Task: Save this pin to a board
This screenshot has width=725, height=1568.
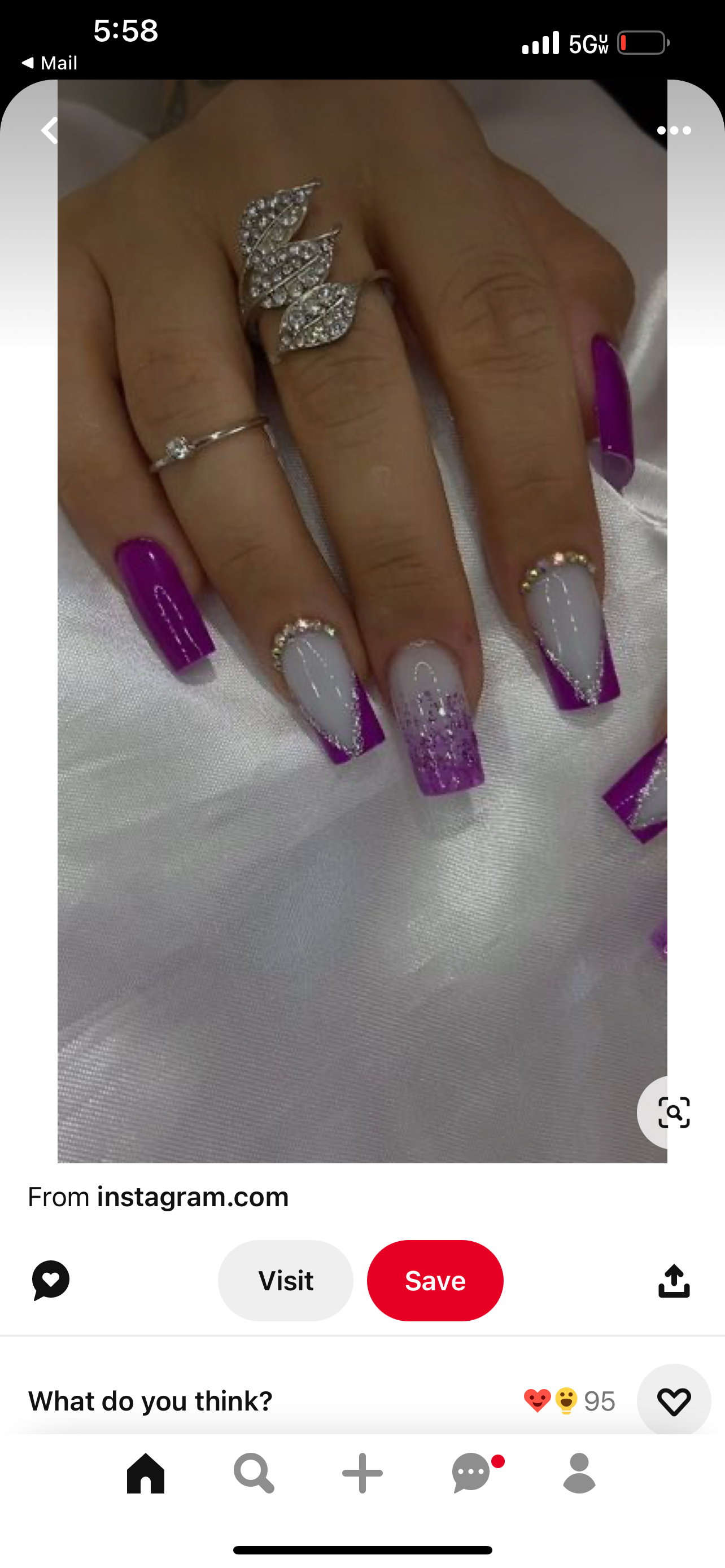Action: click(x=435, y=1280)
